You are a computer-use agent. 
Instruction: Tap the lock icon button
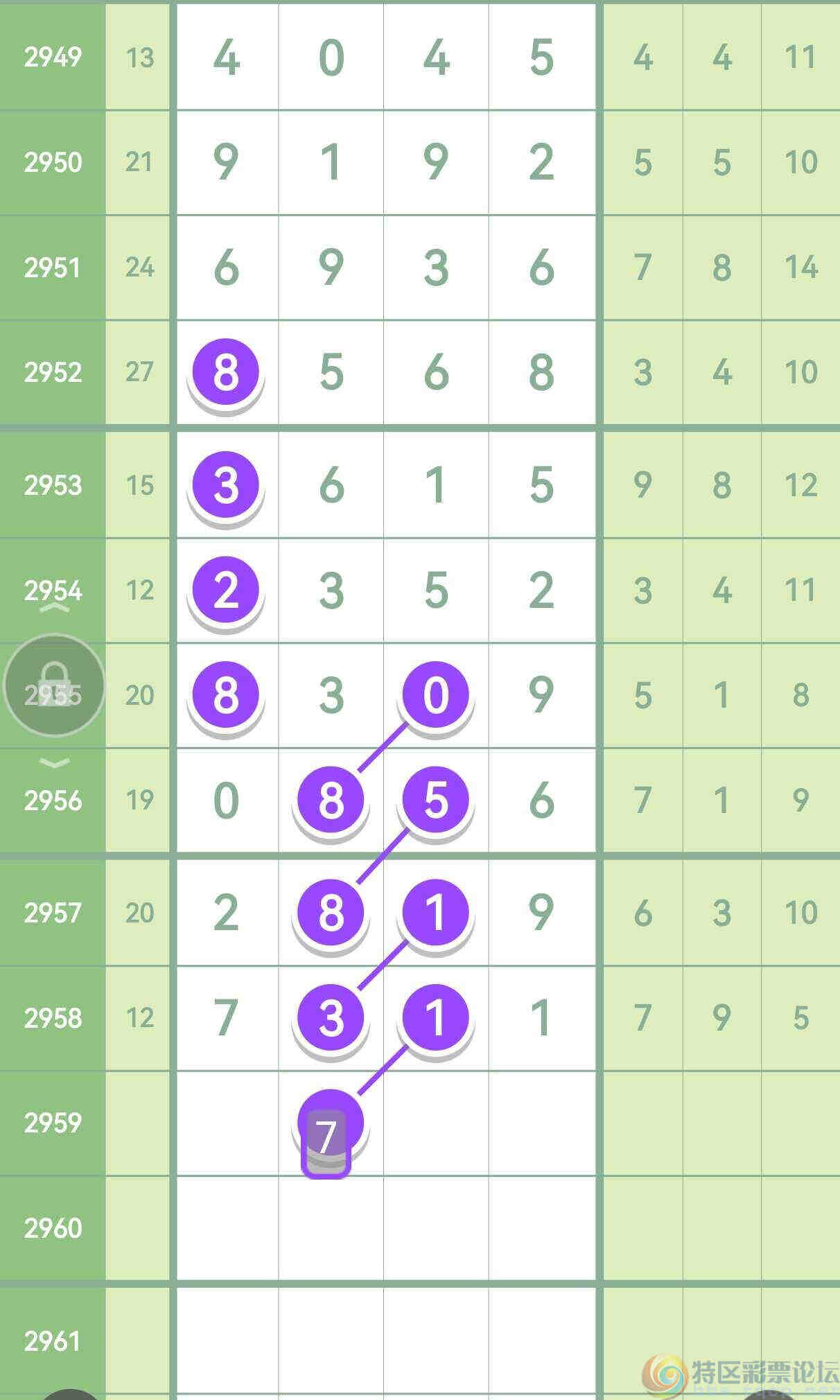(x=54, y=685)
